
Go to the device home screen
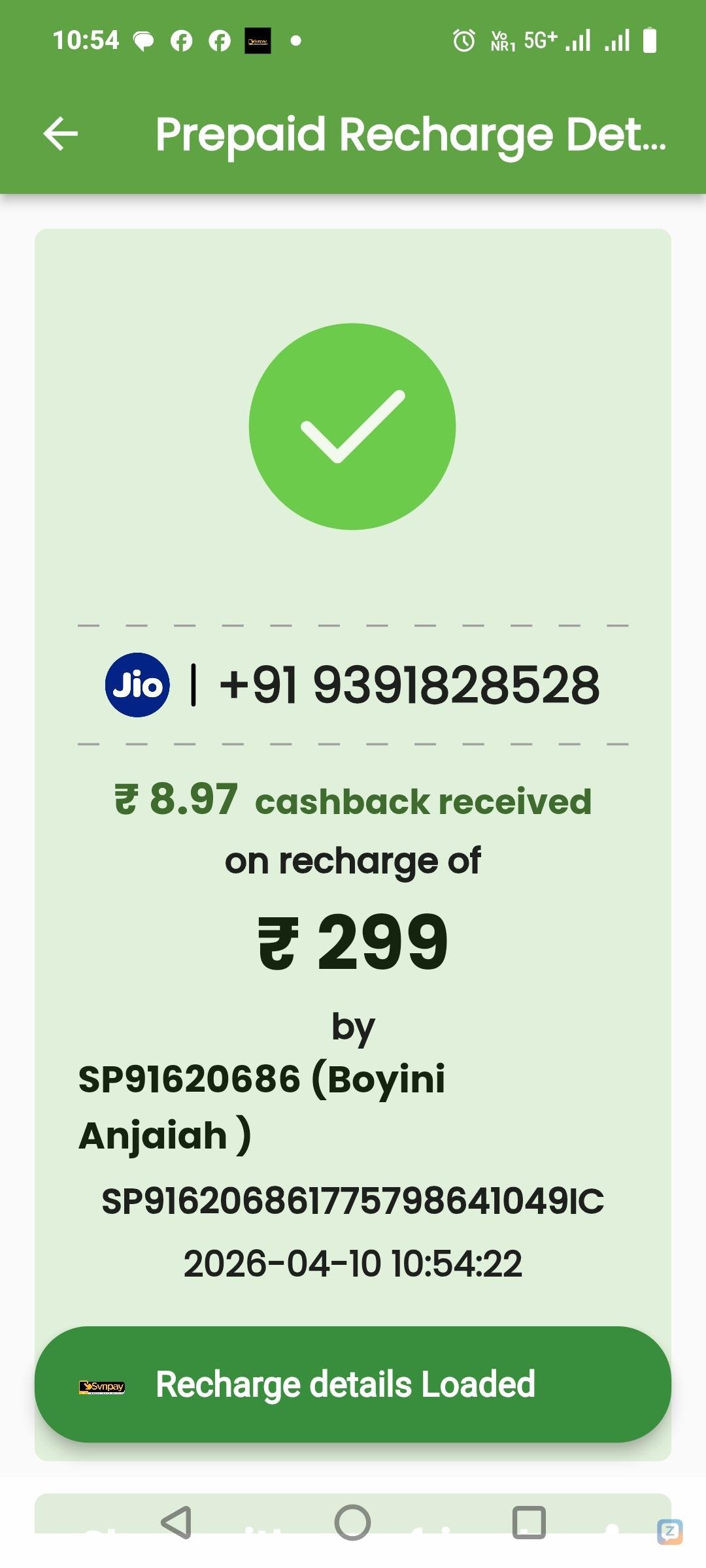pos(352,1523)
